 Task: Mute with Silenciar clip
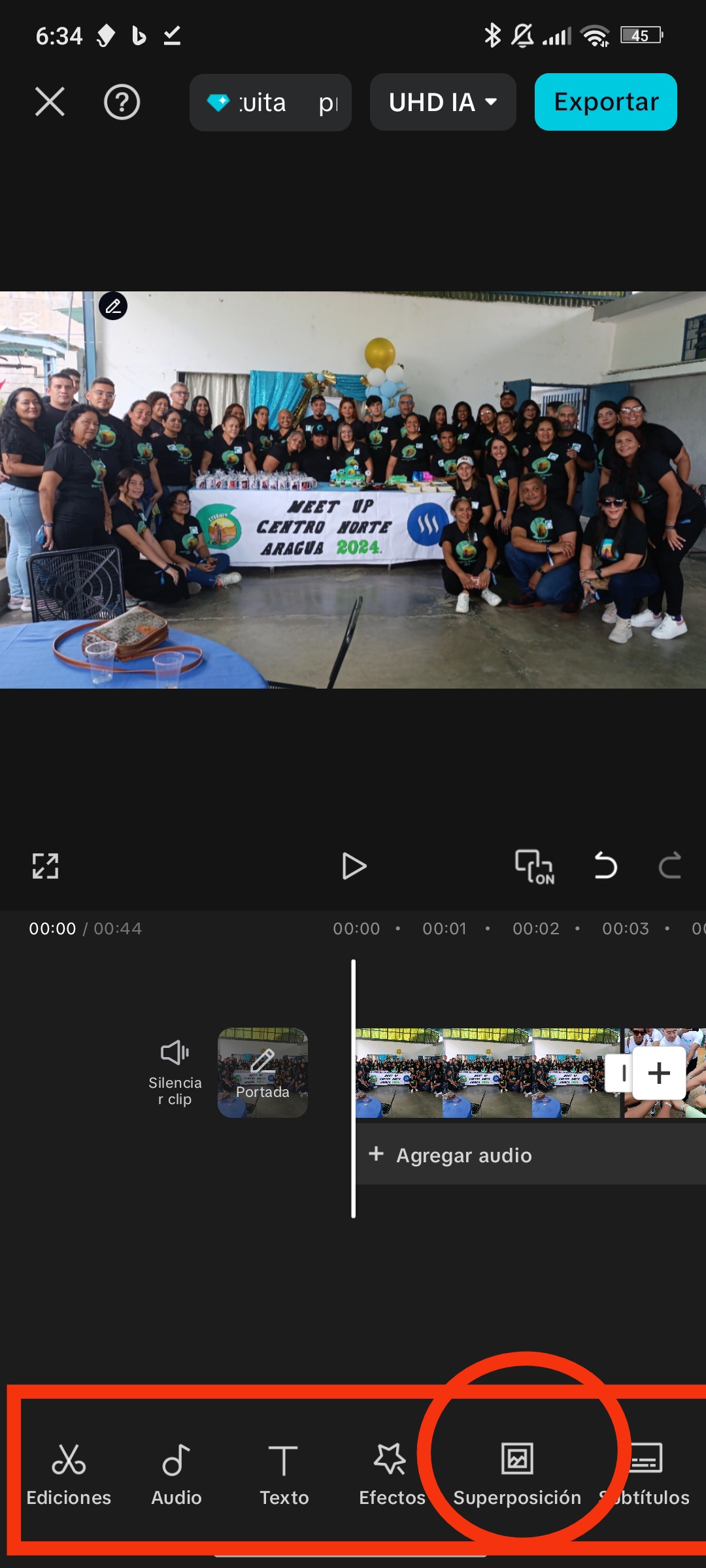coord(175,1071)
